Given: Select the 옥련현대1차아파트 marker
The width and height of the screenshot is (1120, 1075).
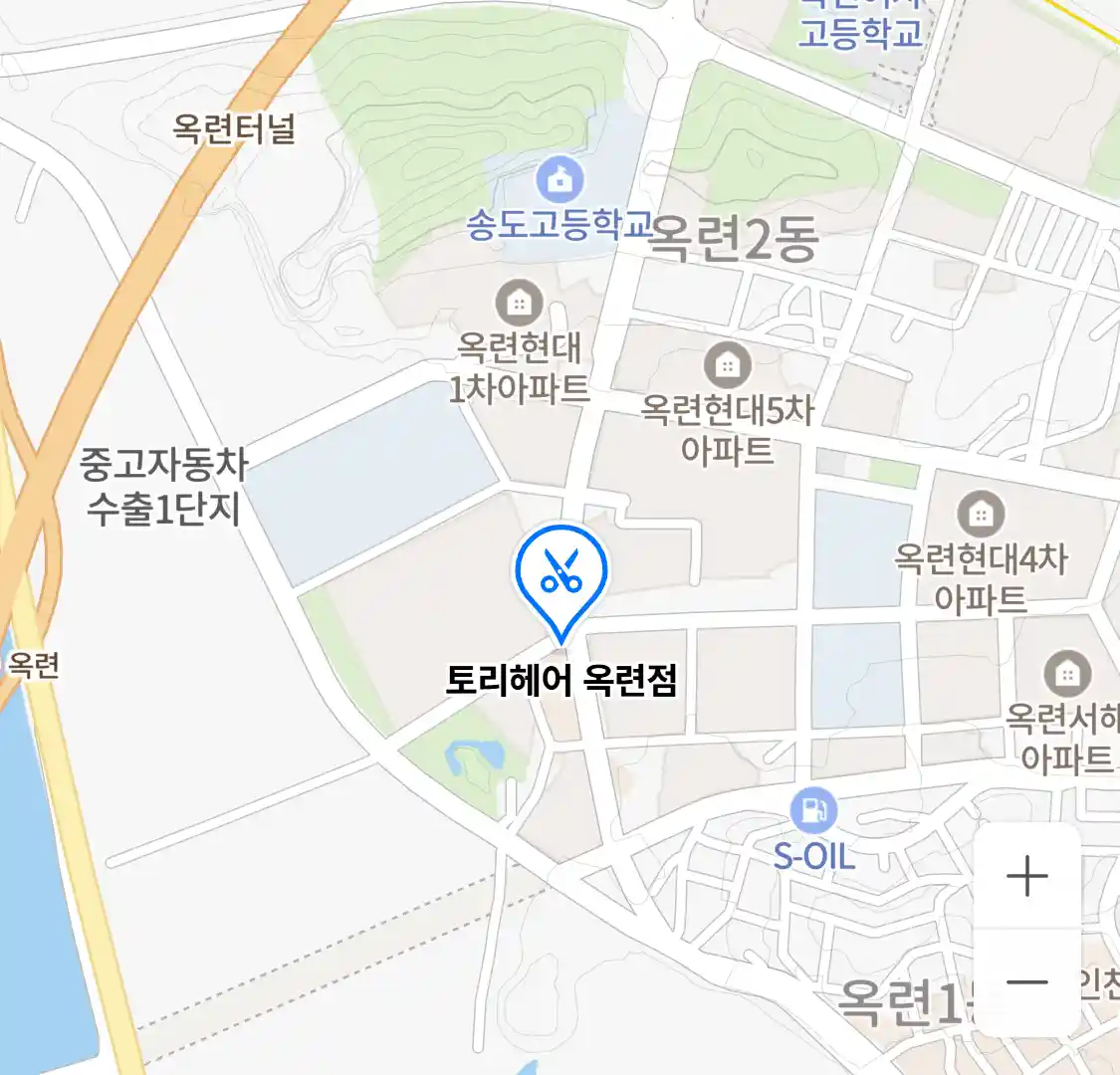Looking at the screenshot, I should (x=519, y=303).
